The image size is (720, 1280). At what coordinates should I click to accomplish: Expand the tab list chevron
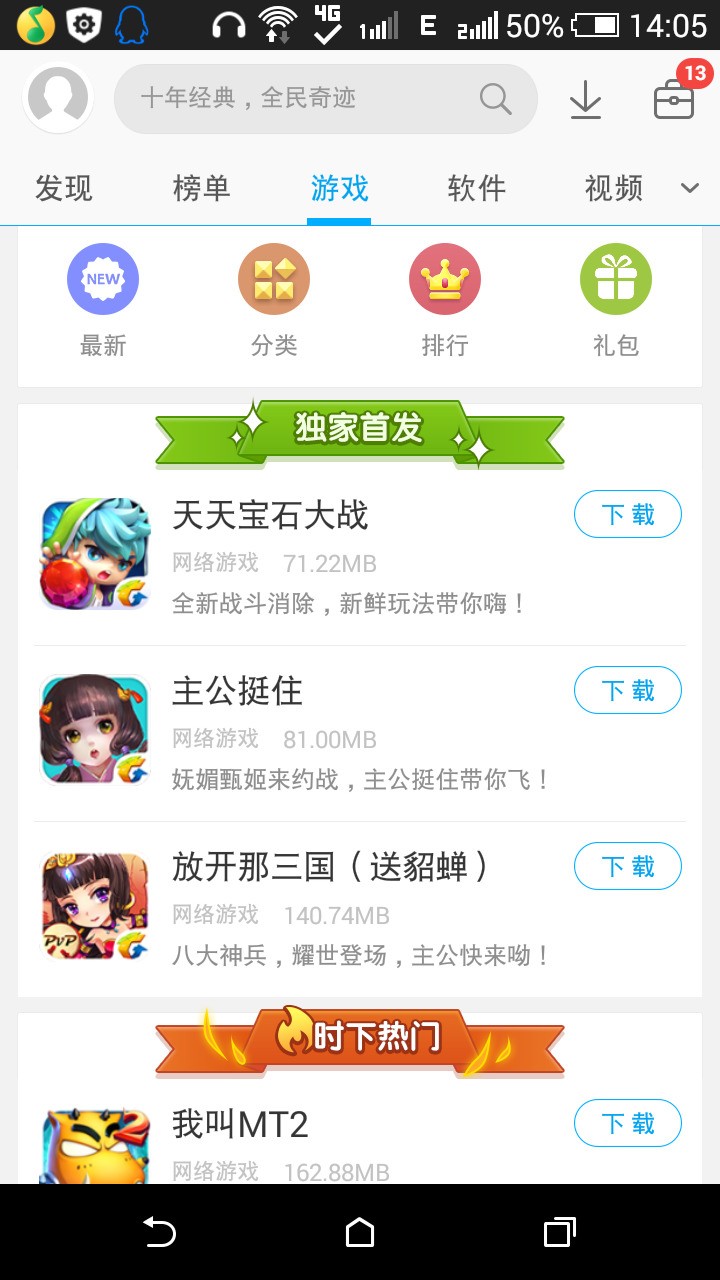click(x=690, y=188)
